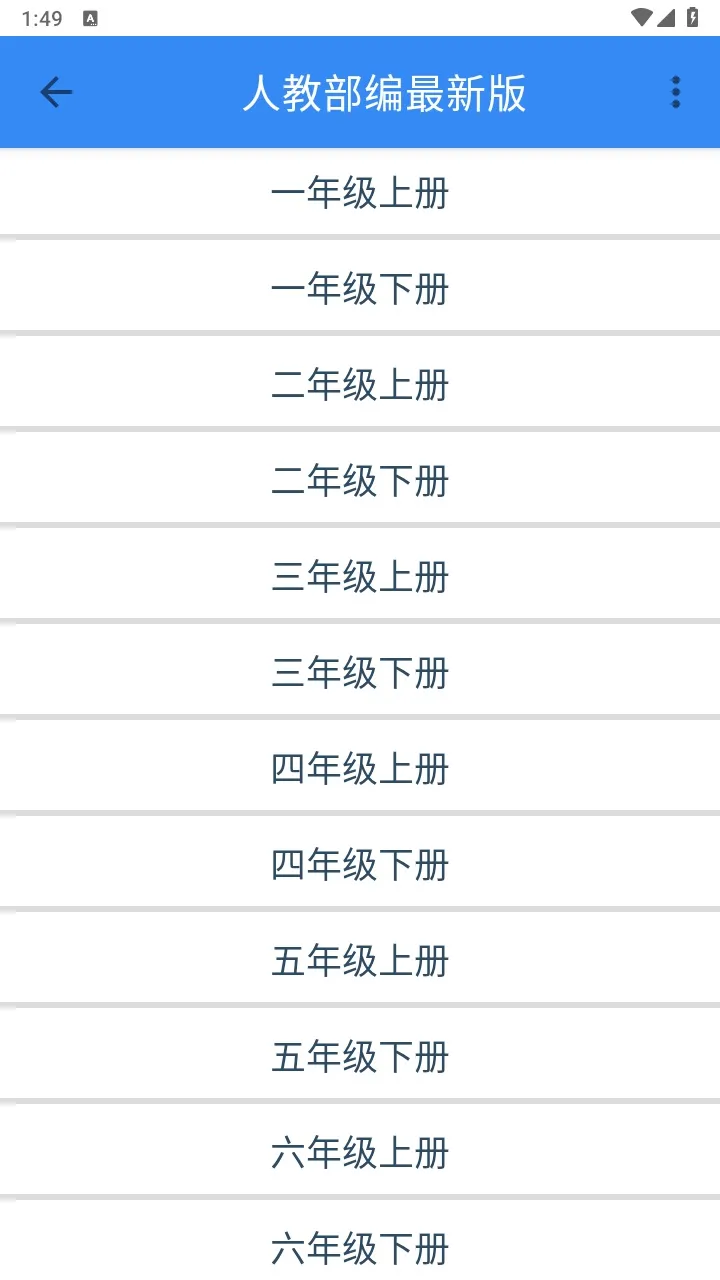Open the three-dot overflow menu
This screenshot has height=1280, width=720.
tap(676, 93)
